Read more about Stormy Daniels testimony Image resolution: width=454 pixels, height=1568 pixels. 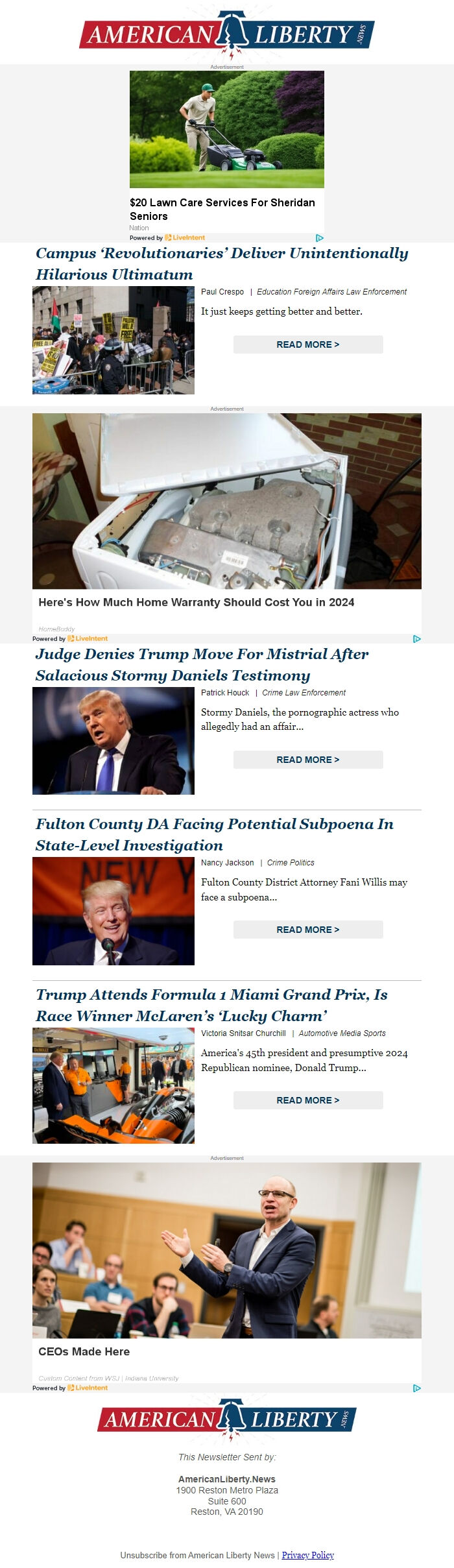pos(307,760)
